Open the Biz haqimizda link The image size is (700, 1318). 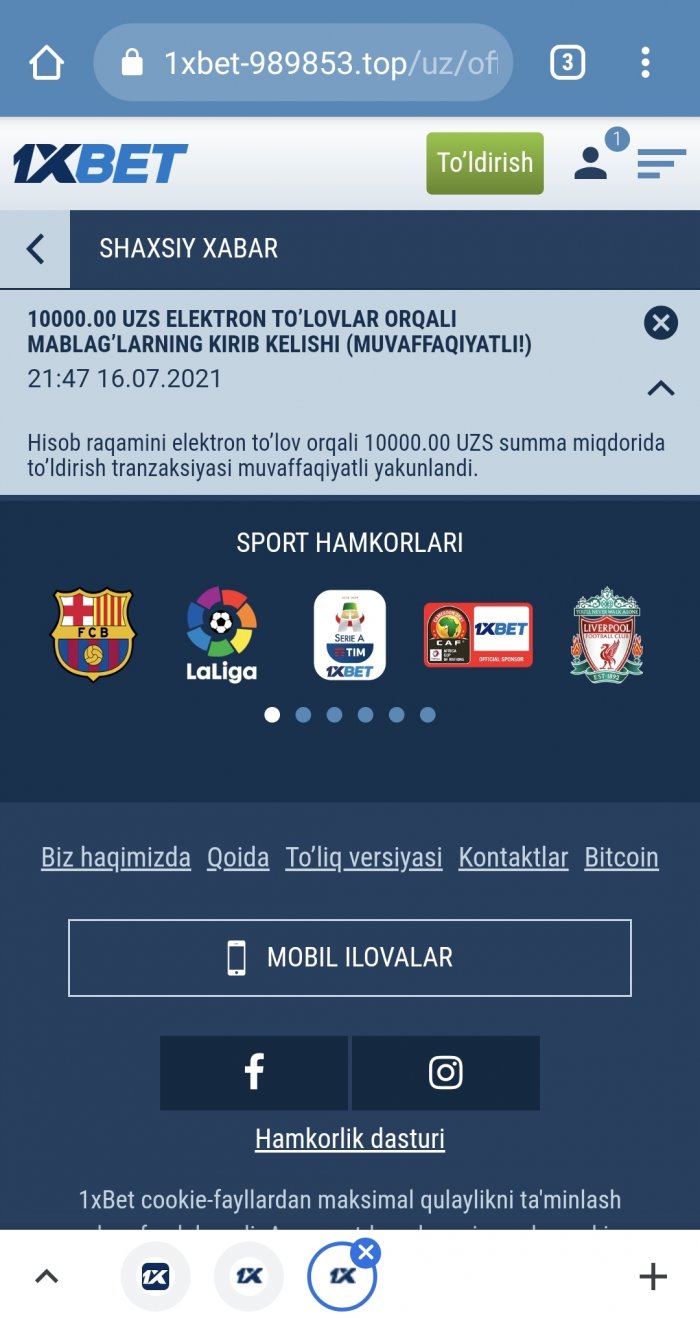tap(116, 857)
